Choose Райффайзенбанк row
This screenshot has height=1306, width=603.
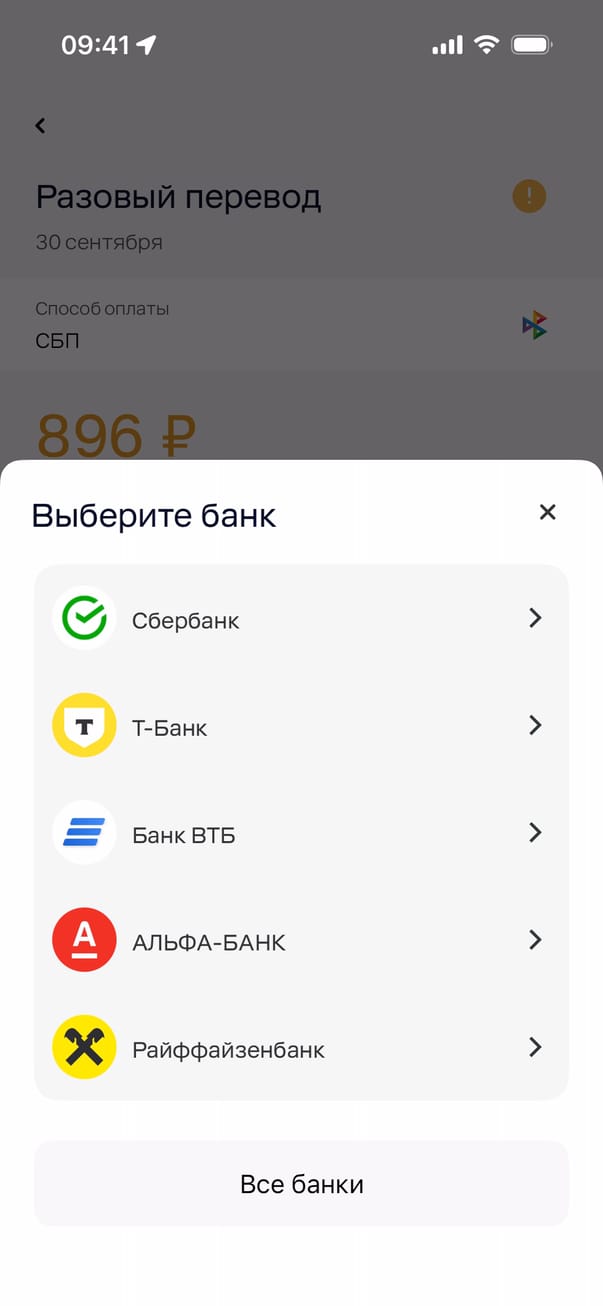tap(301, 1048)
